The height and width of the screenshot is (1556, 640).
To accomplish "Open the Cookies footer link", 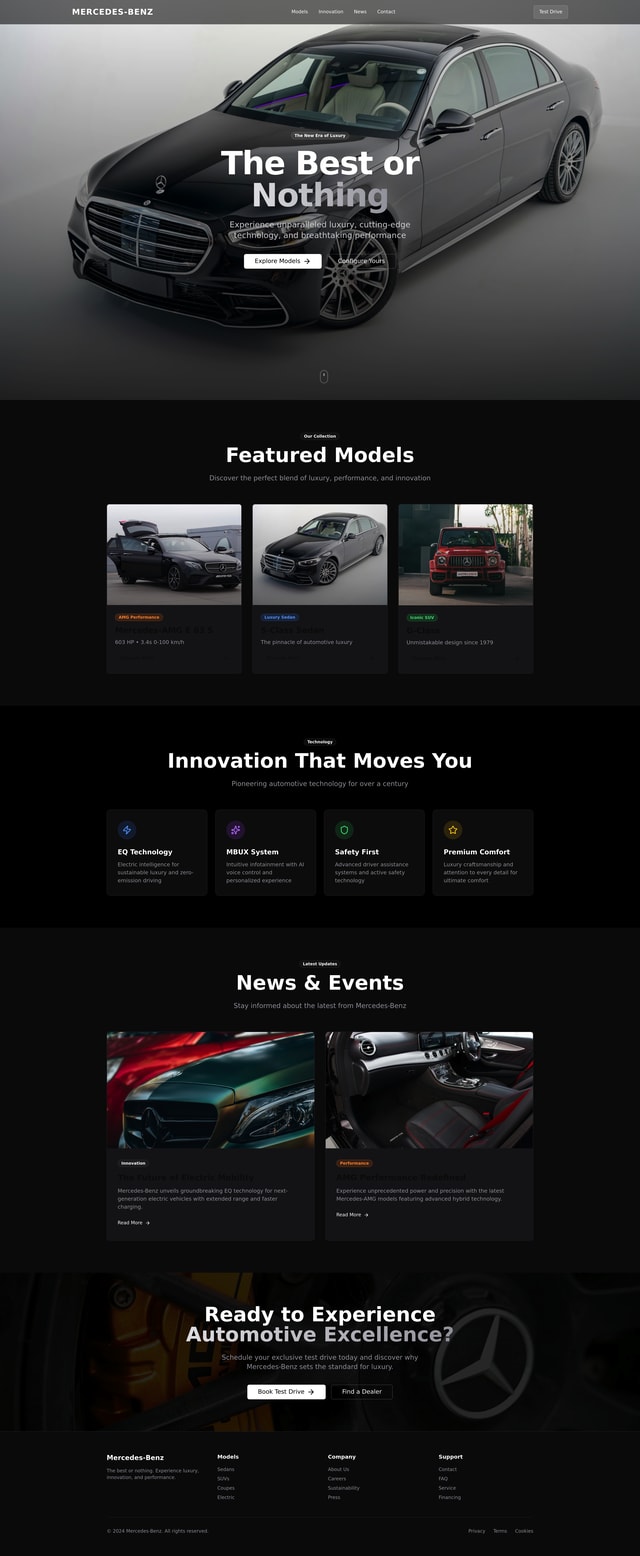I will click(x=524, y=1531).
